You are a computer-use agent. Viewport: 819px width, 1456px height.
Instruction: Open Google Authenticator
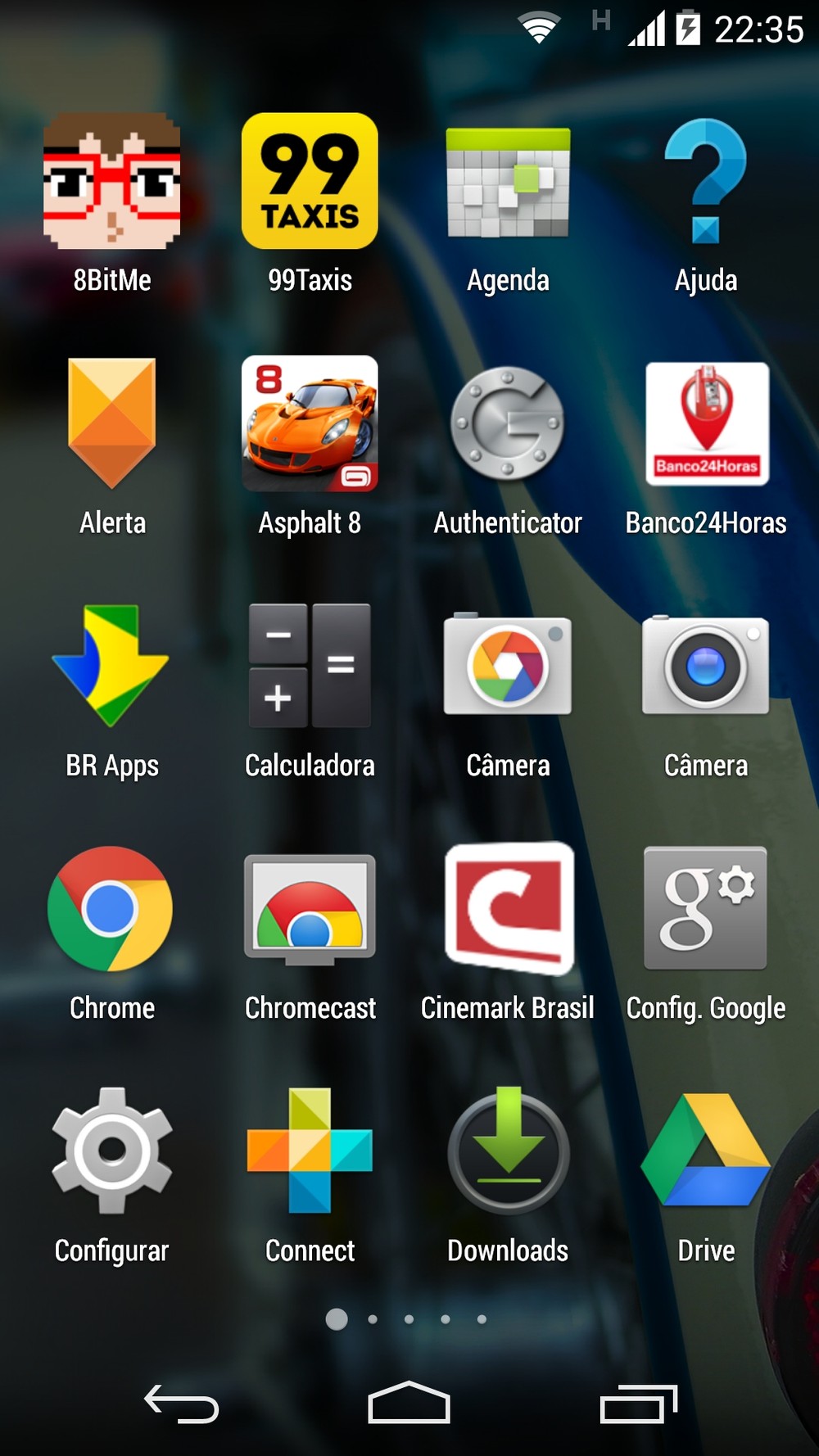(508, 423)
